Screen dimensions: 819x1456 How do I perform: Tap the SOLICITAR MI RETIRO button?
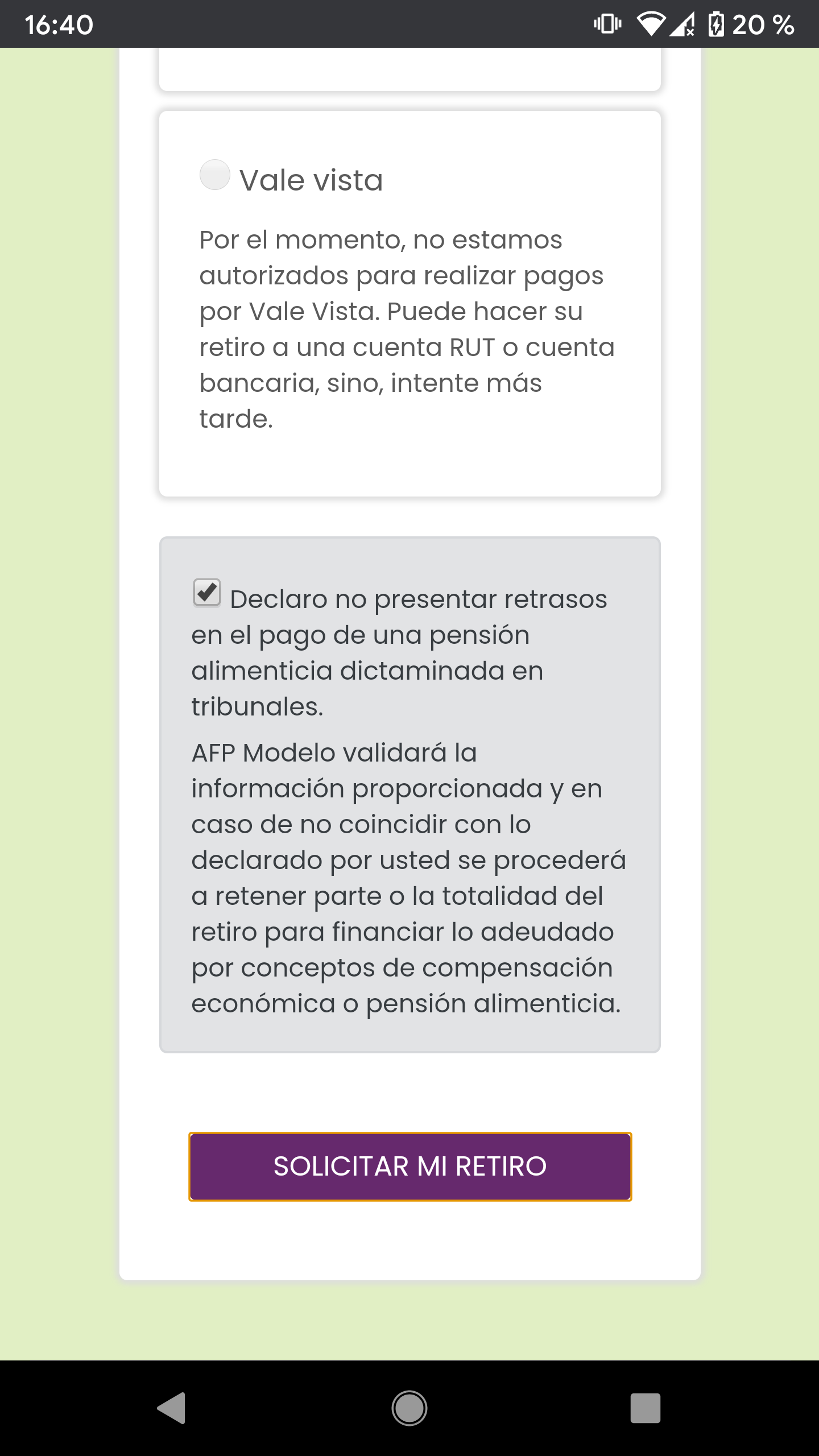click(x=410, y=1167)
